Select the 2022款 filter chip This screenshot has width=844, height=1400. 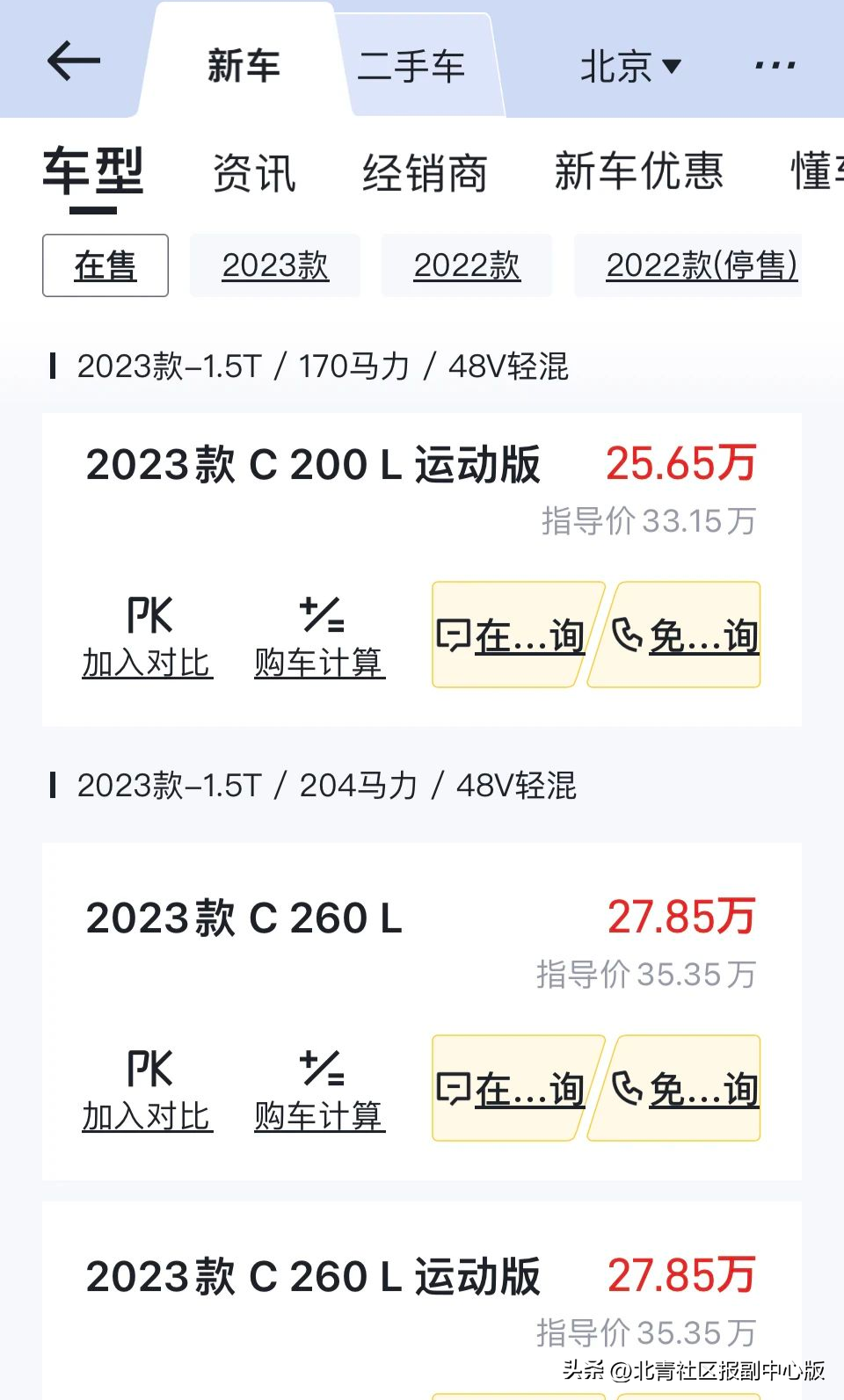467,265
